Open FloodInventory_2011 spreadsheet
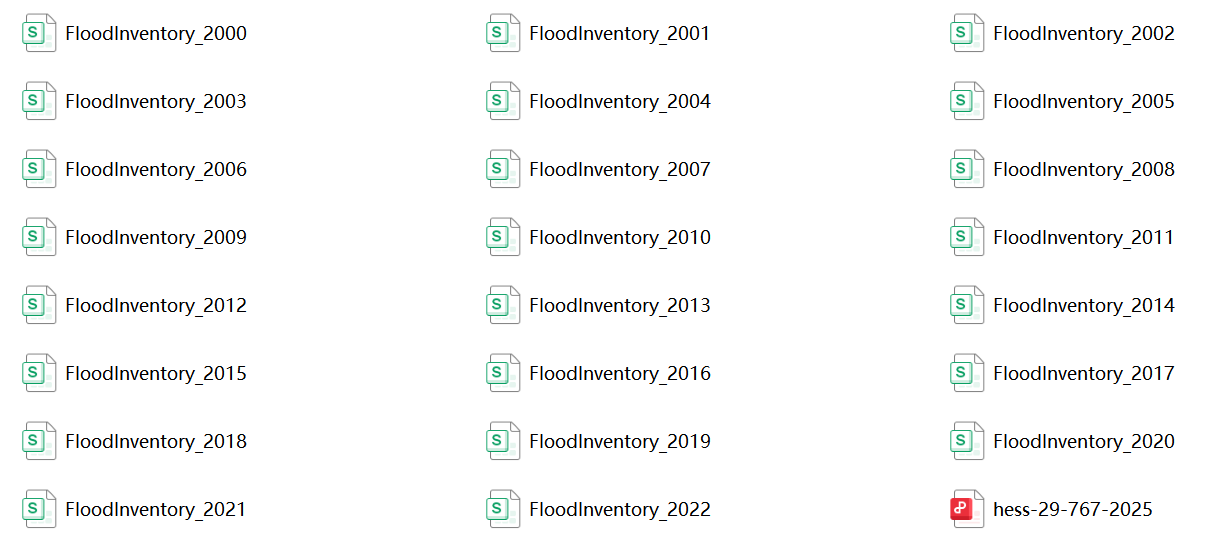The height and width of the screenshot is (546, 1206). [x=1083, y=238]
